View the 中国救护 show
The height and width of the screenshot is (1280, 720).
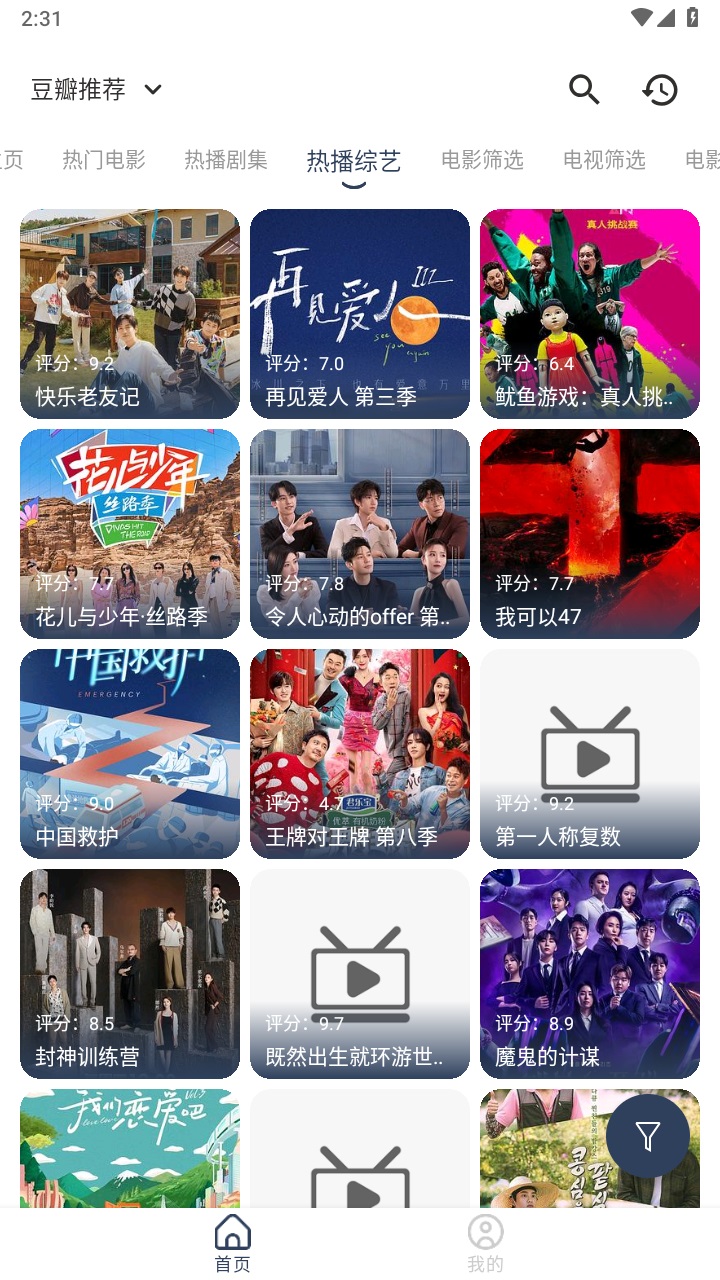pos(130,753)
